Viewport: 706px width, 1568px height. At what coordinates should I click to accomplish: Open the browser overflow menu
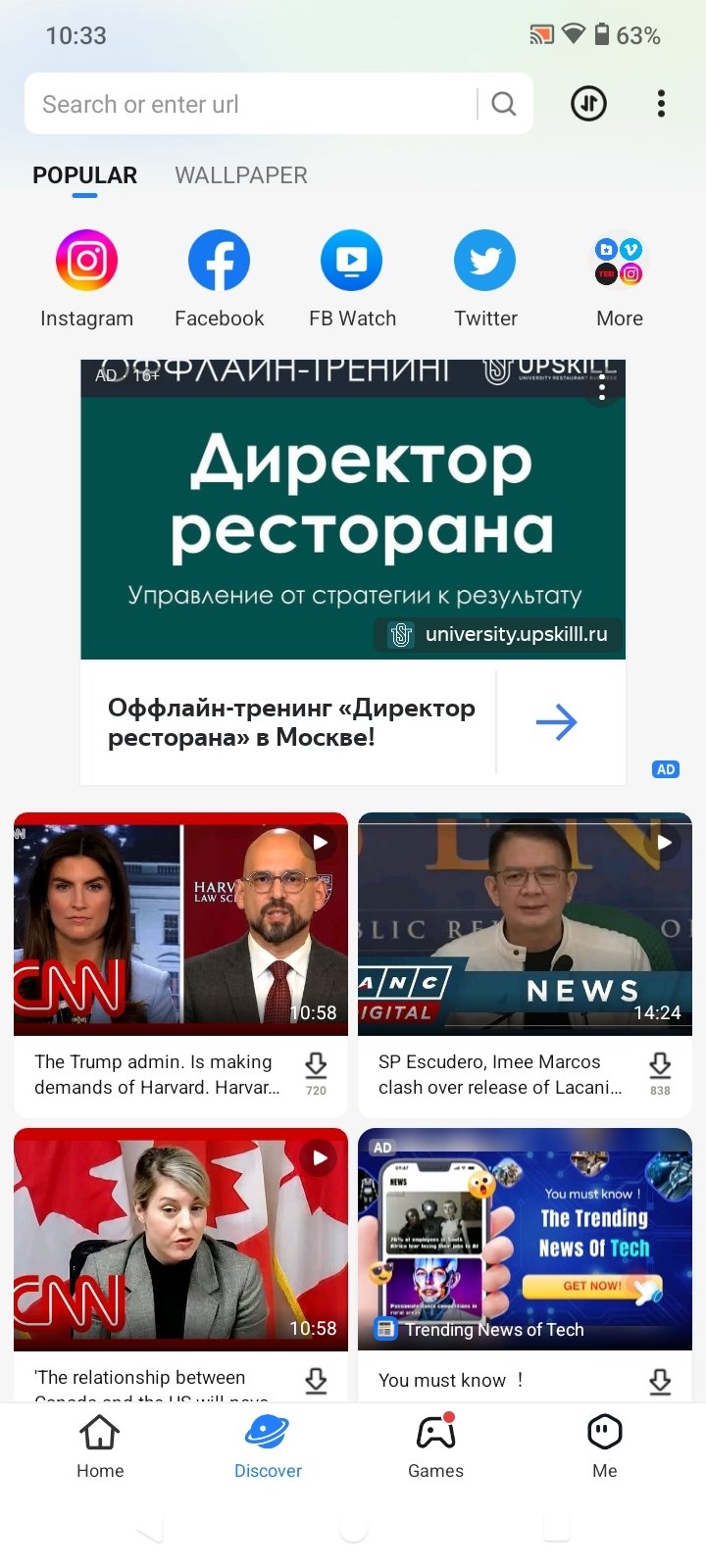[x=662, y=104]
